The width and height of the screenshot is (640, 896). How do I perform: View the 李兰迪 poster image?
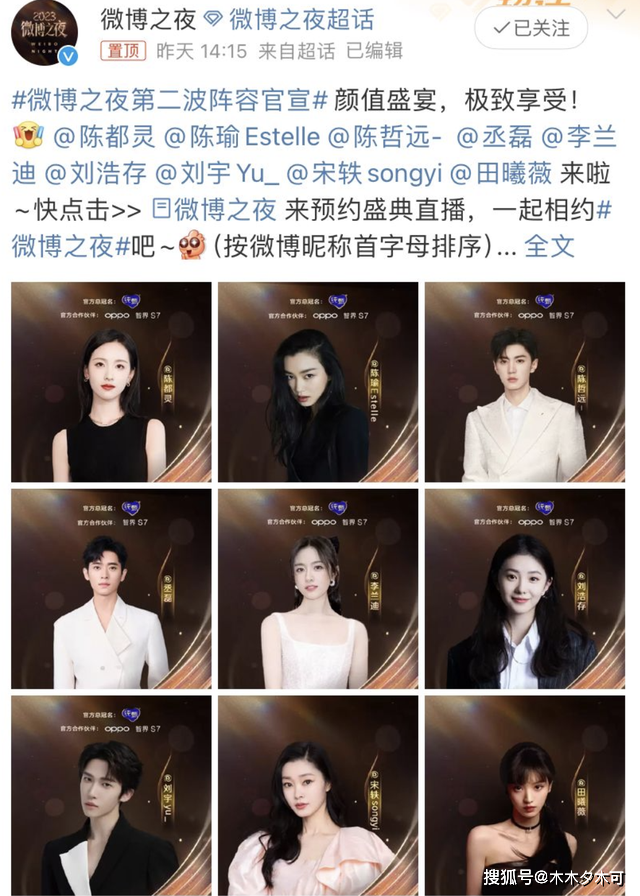coord(318,589)
